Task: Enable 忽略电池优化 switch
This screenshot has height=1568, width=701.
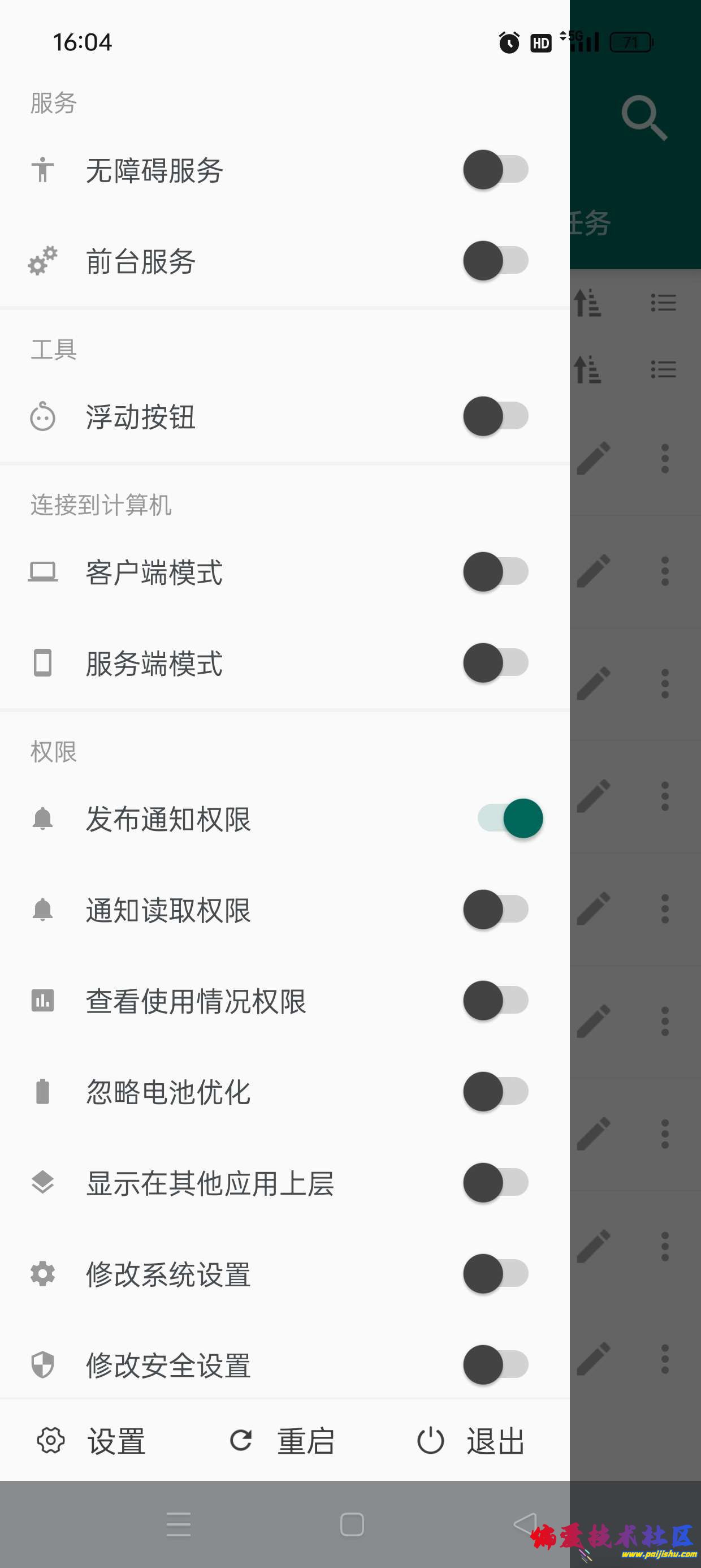Action: click(x=495, y=1091)
